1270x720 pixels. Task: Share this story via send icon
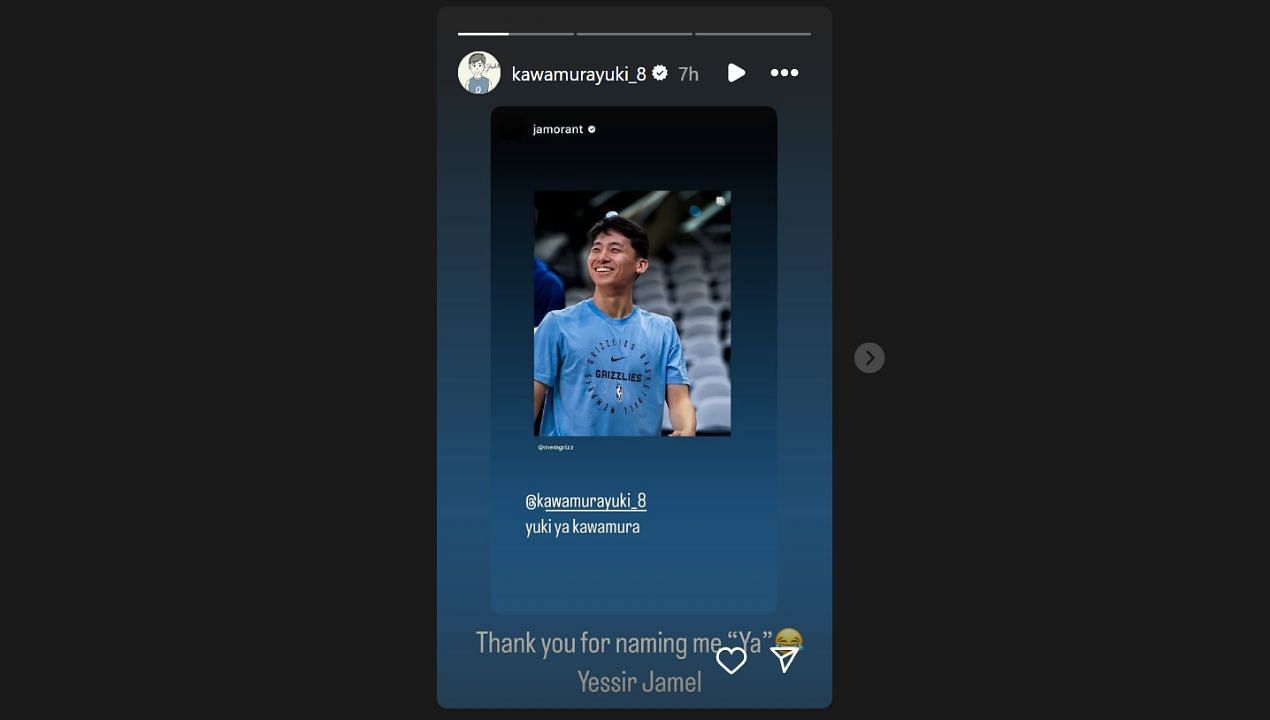point(785,659)
